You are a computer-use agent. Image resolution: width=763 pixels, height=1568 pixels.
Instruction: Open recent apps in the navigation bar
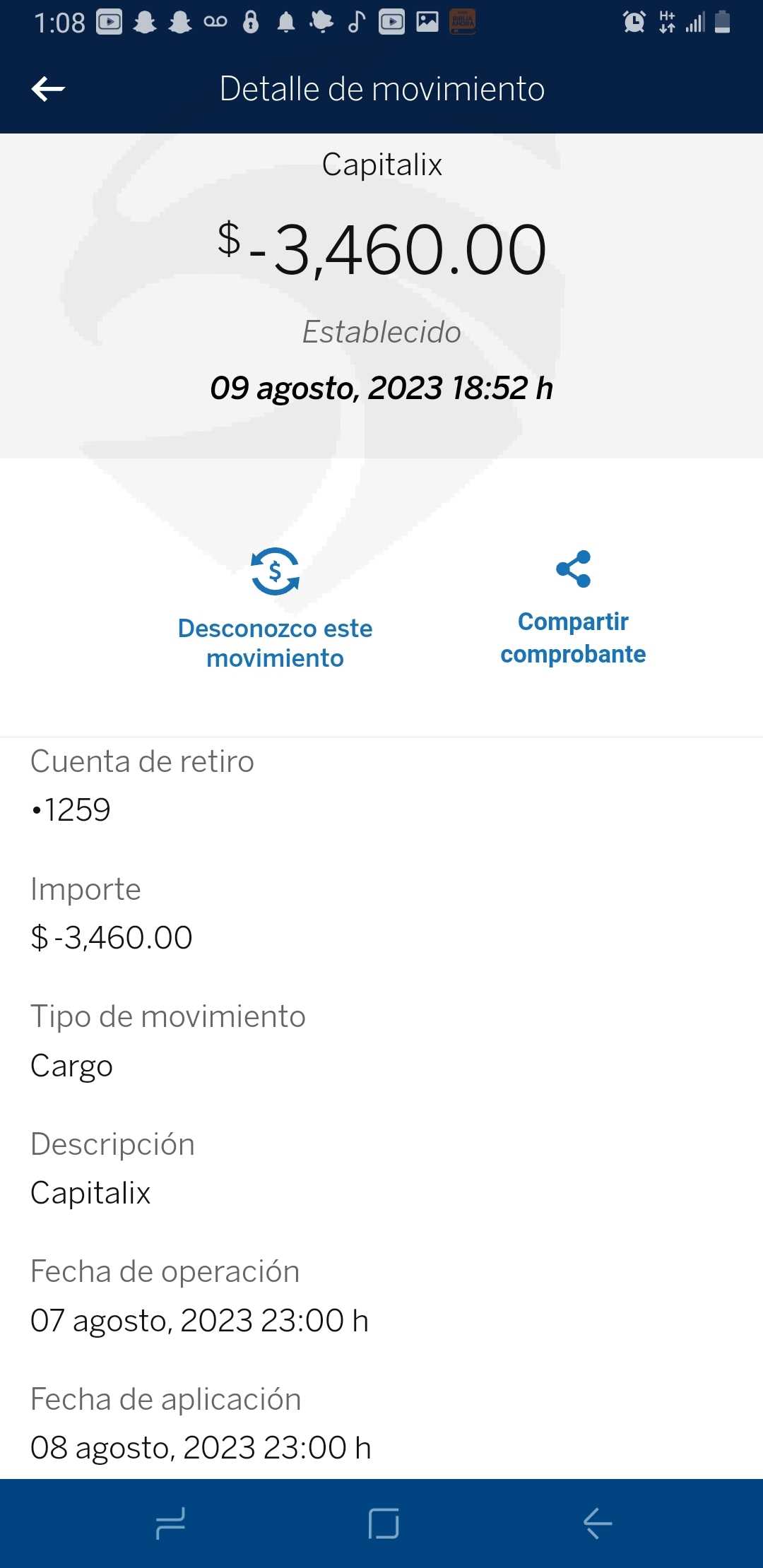[x=170, y=1524]
